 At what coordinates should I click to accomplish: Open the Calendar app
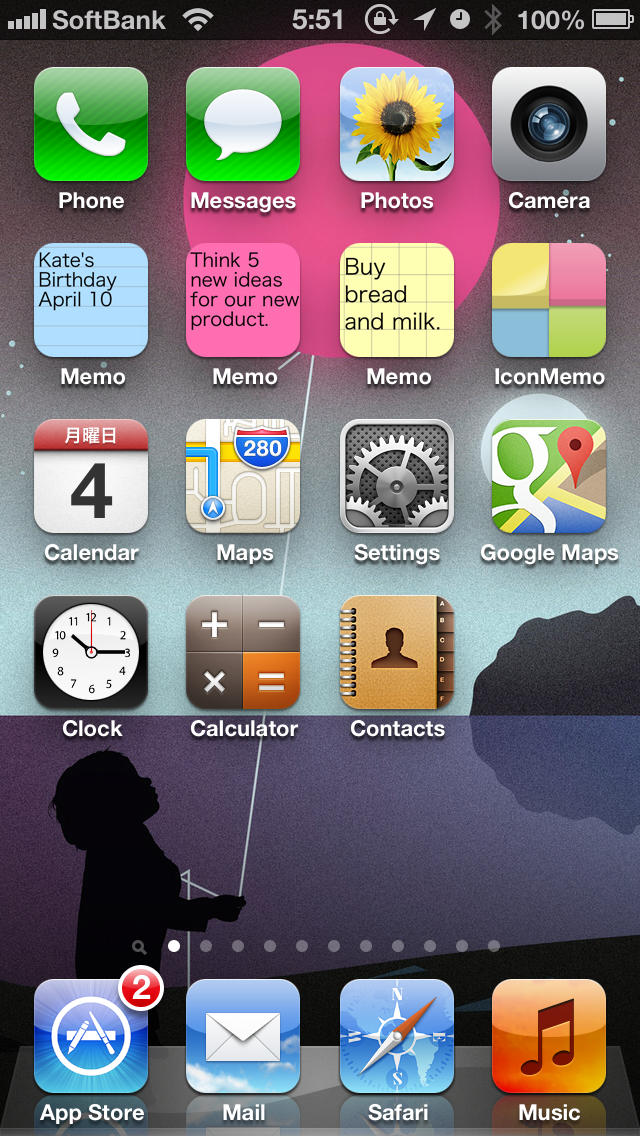pyautogui.click(x=91, y=476)
